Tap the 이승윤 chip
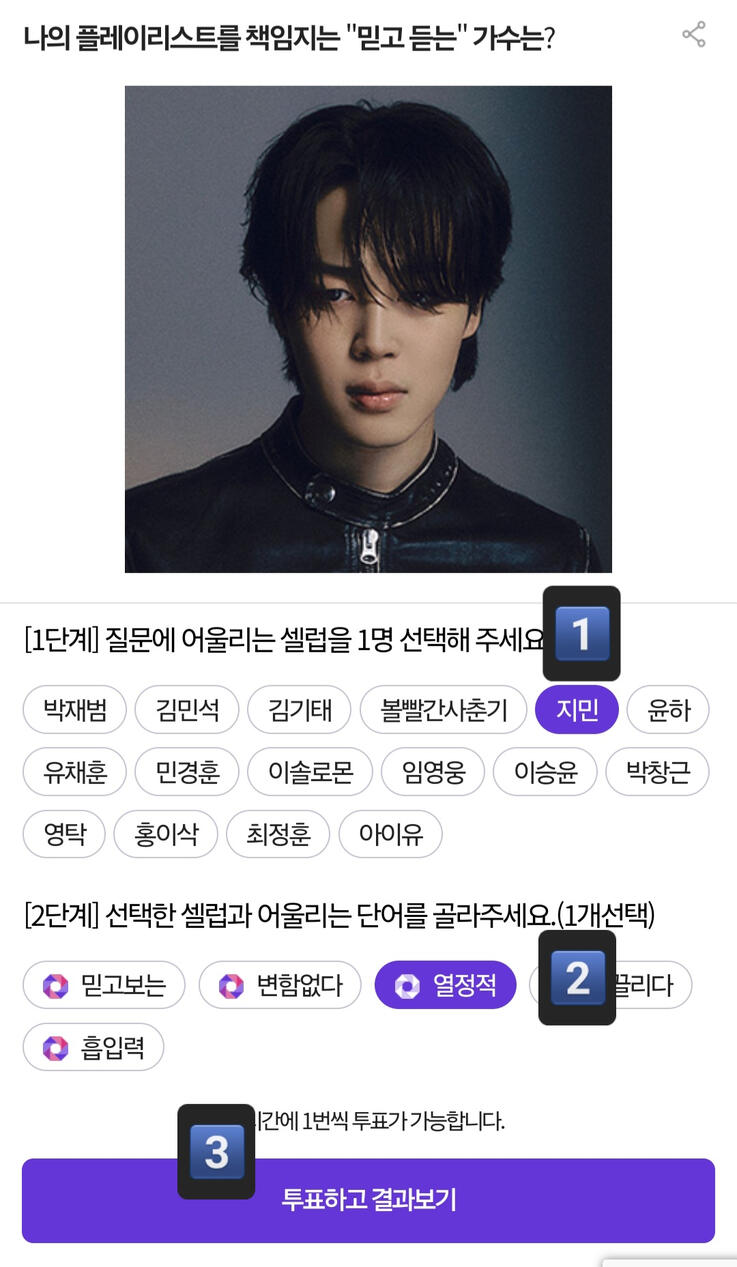 (x=545, y=772)
